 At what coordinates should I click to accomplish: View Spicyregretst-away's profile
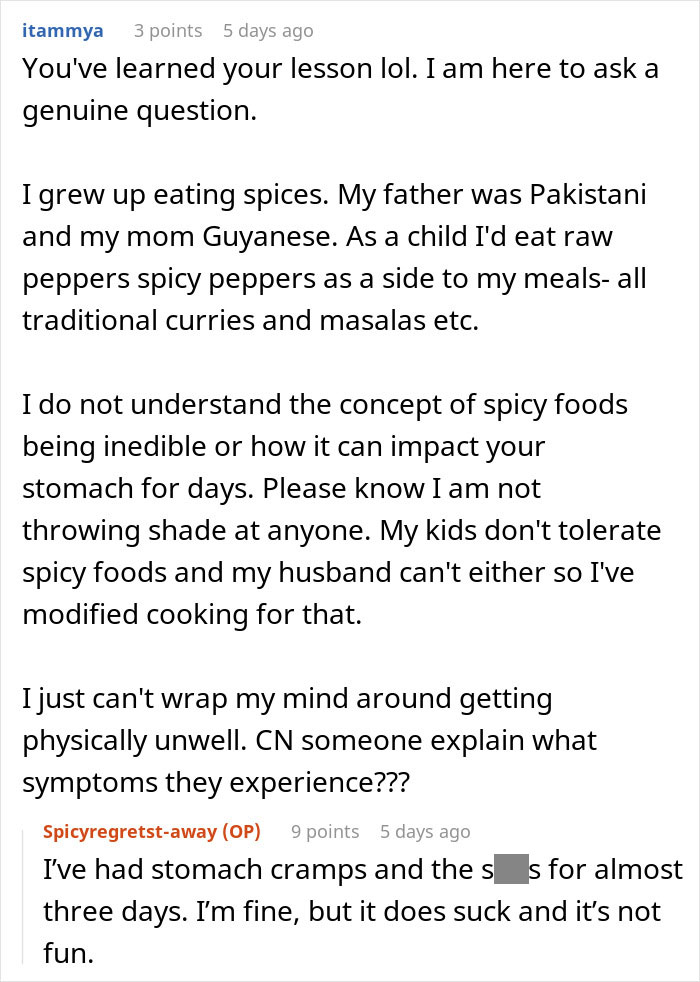coord(134,831)
